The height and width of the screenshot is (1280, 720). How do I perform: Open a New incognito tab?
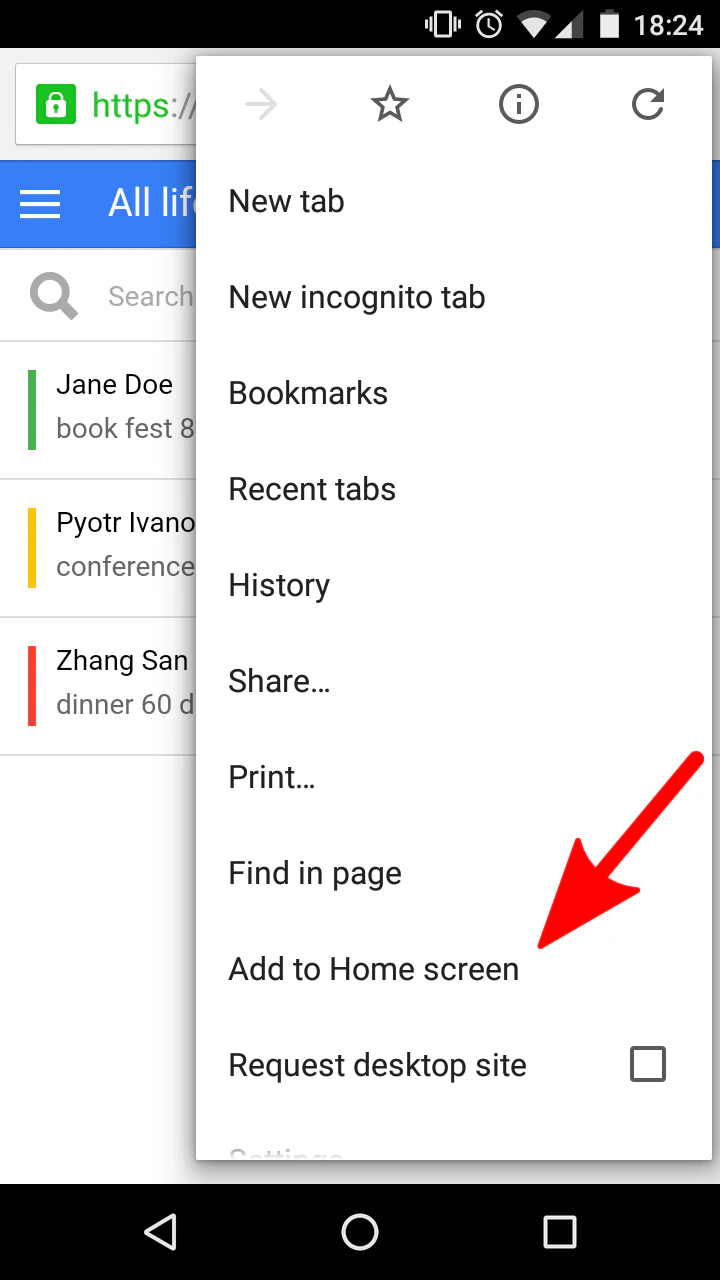(x=356, y=297)
